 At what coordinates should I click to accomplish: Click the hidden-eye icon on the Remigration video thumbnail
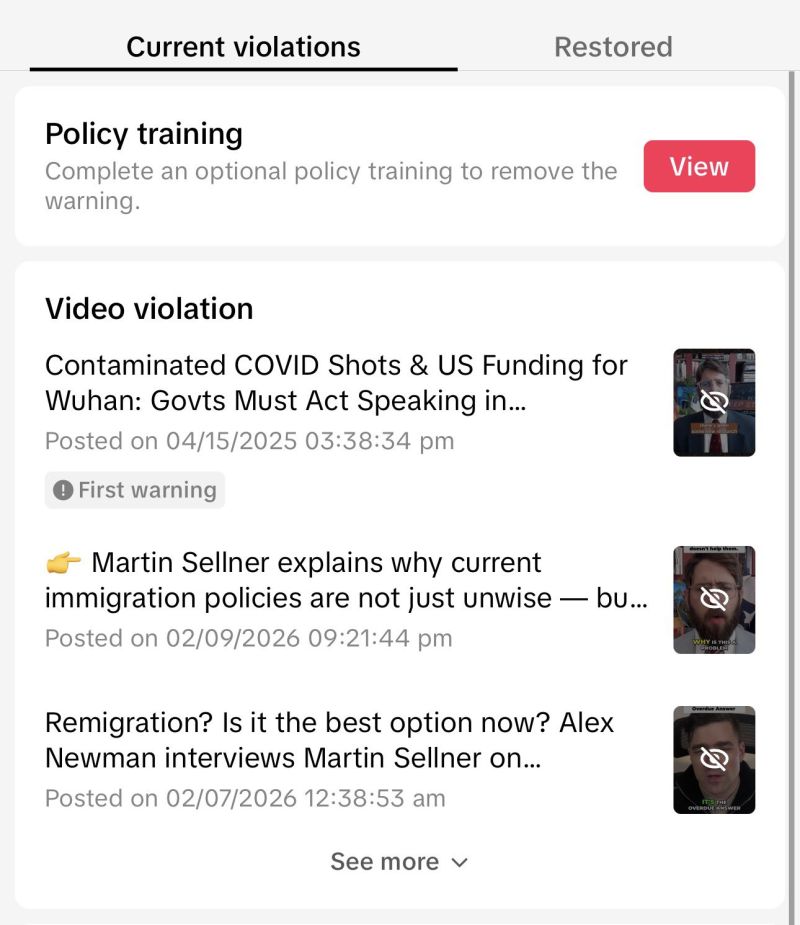click(714, 758)
